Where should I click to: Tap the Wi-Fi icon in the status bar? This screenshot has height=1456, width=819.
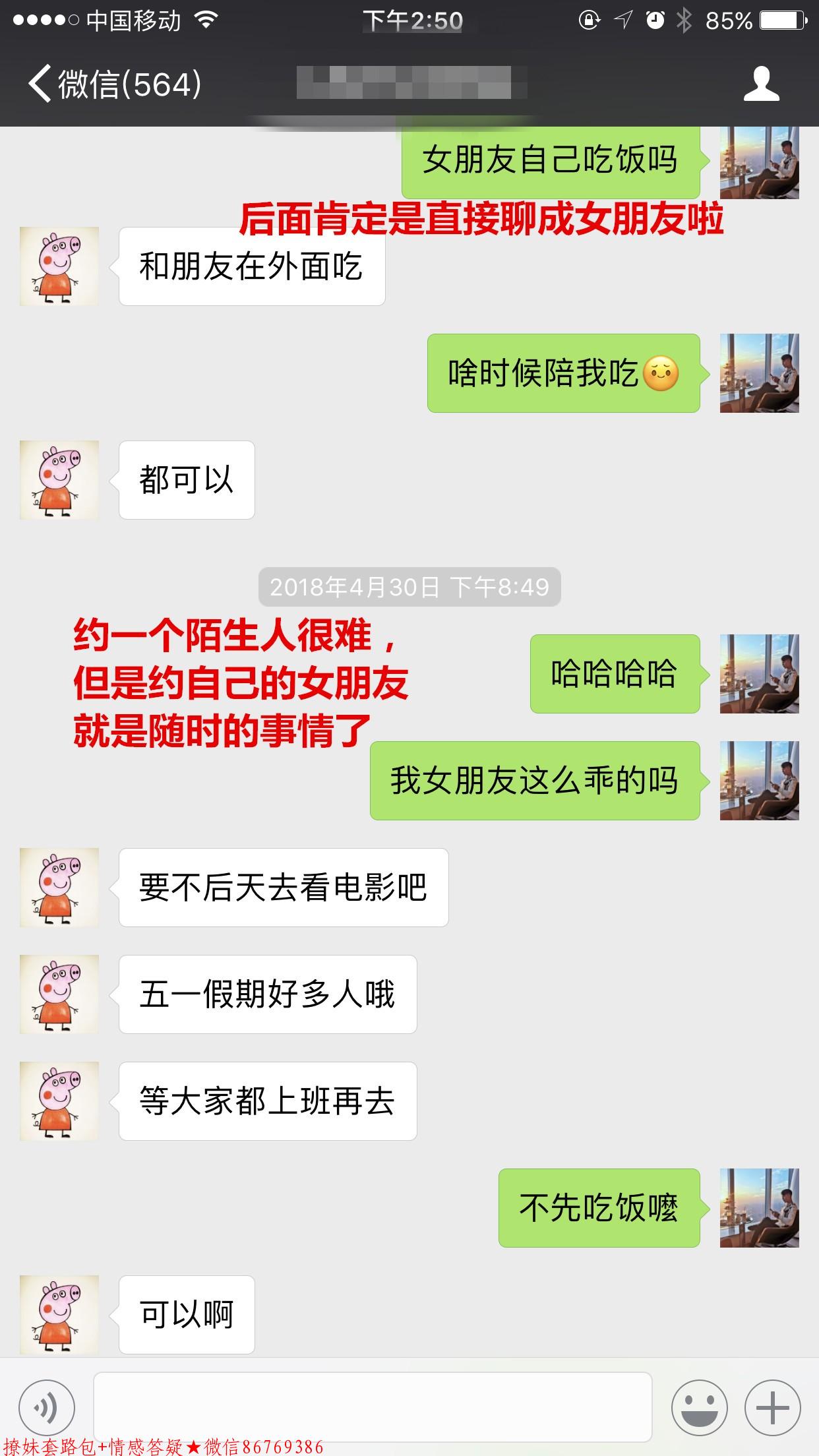coord(206,20)
